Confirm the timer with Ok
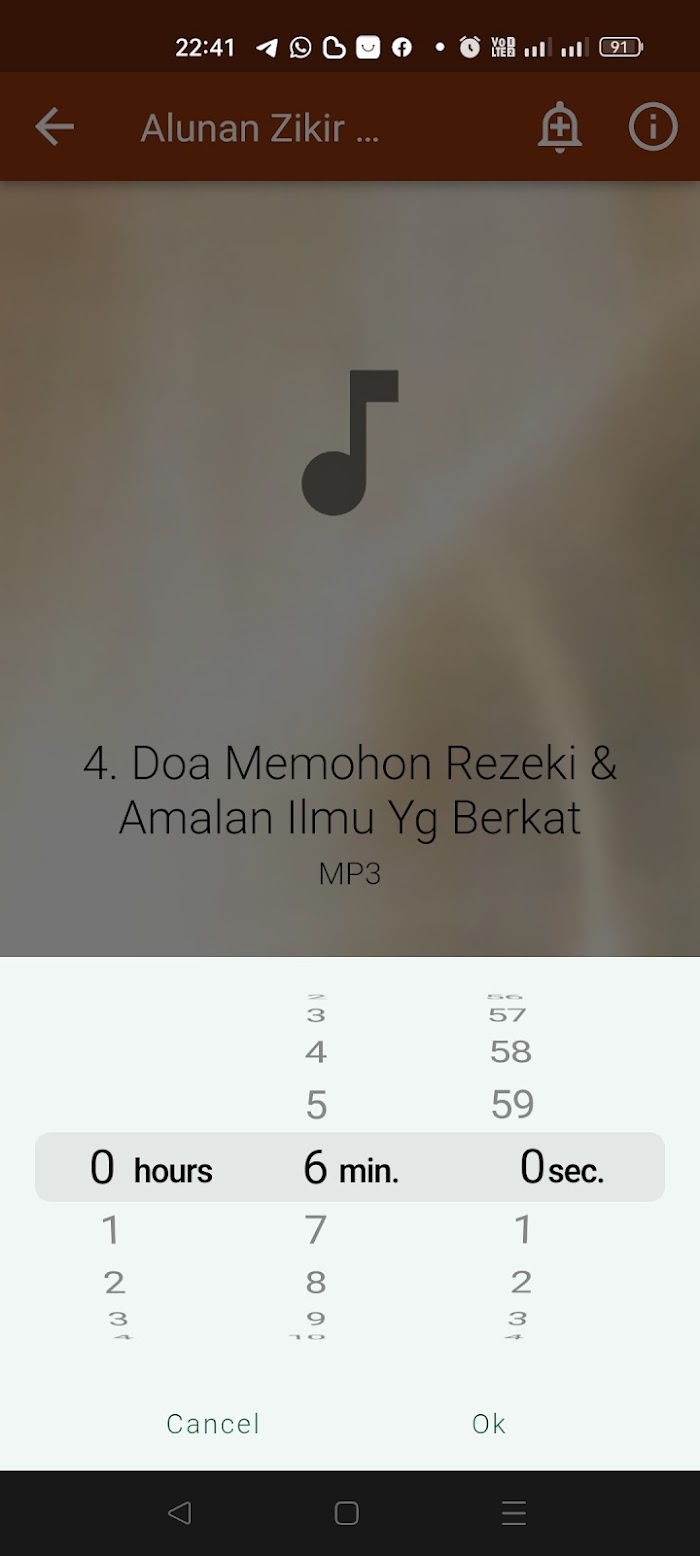Screen dimensions: 700x1556 489,1423
